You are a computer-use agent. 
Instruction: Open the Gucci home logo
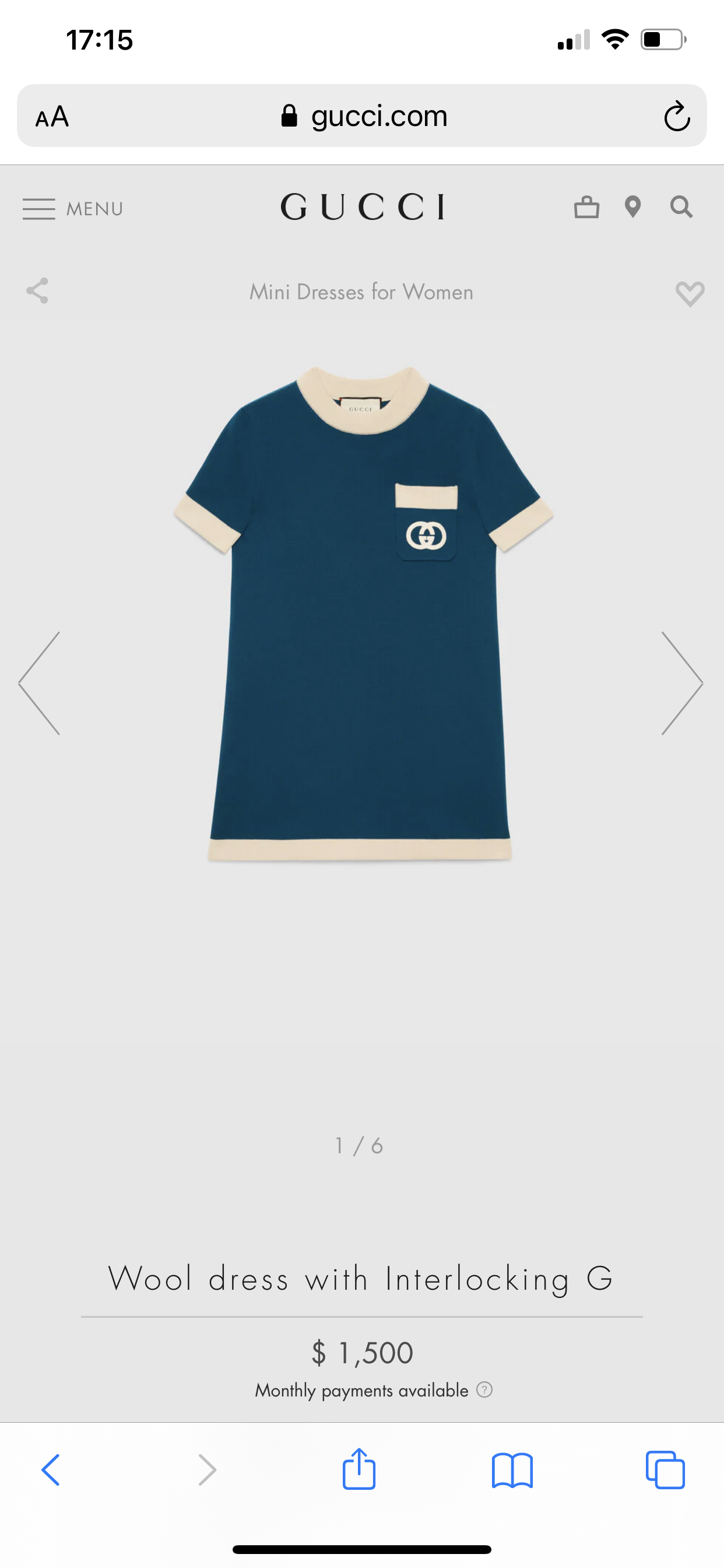[363, 207]
